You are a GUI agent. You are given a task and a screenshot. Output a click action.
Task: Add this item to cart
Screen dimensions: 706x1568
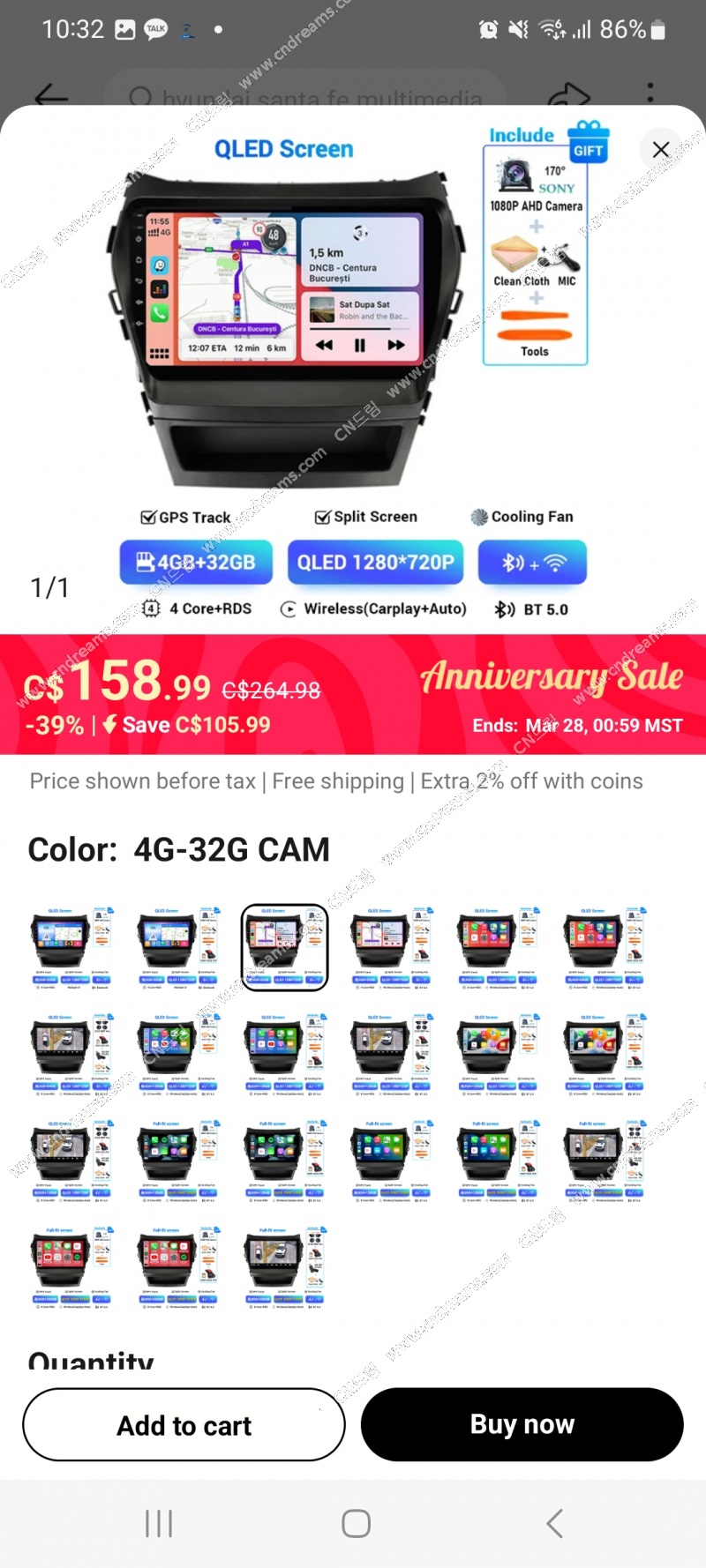click(x=184, y=1424)
